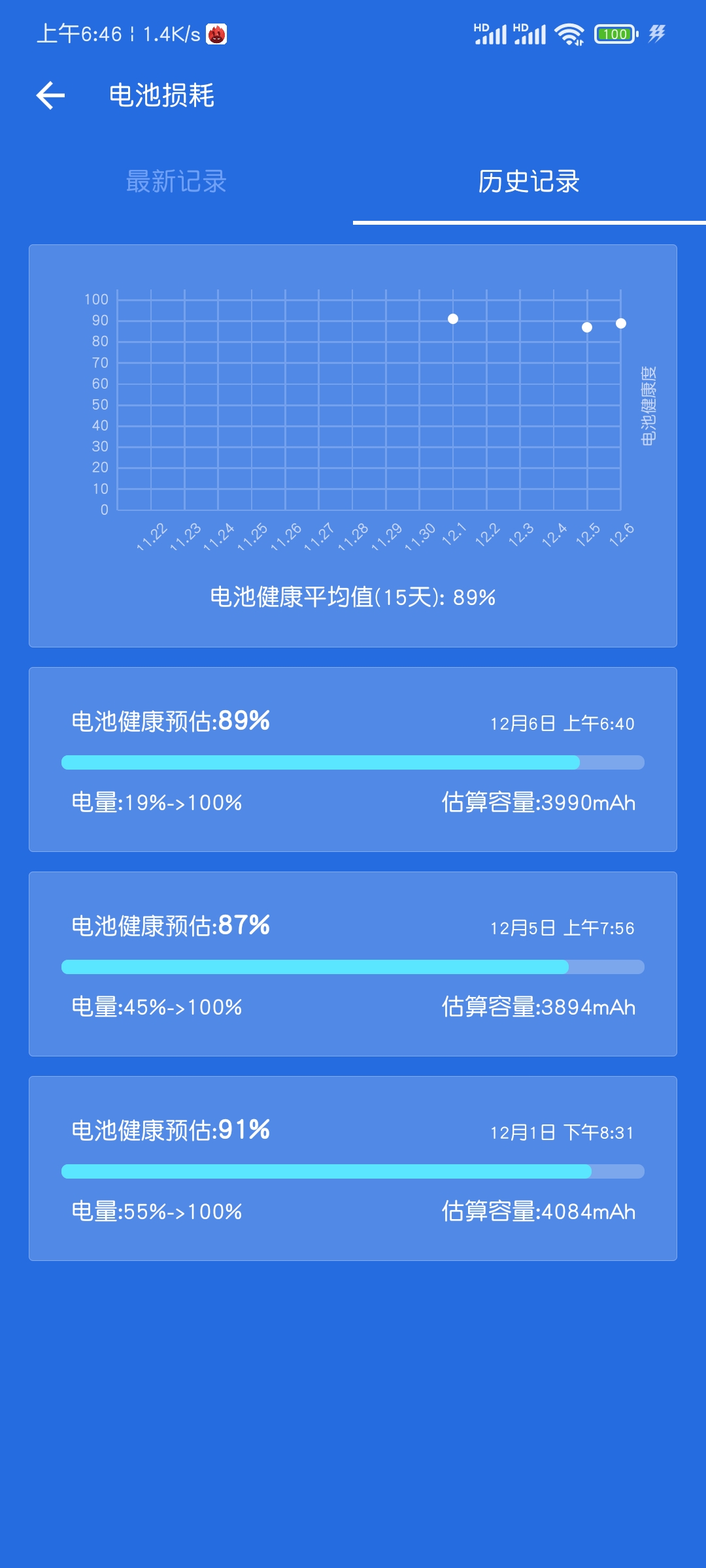This screenshot has width=706, height=1568.
Task: Open the 12月1日 battery health record
Action: tap(353, 1168)
